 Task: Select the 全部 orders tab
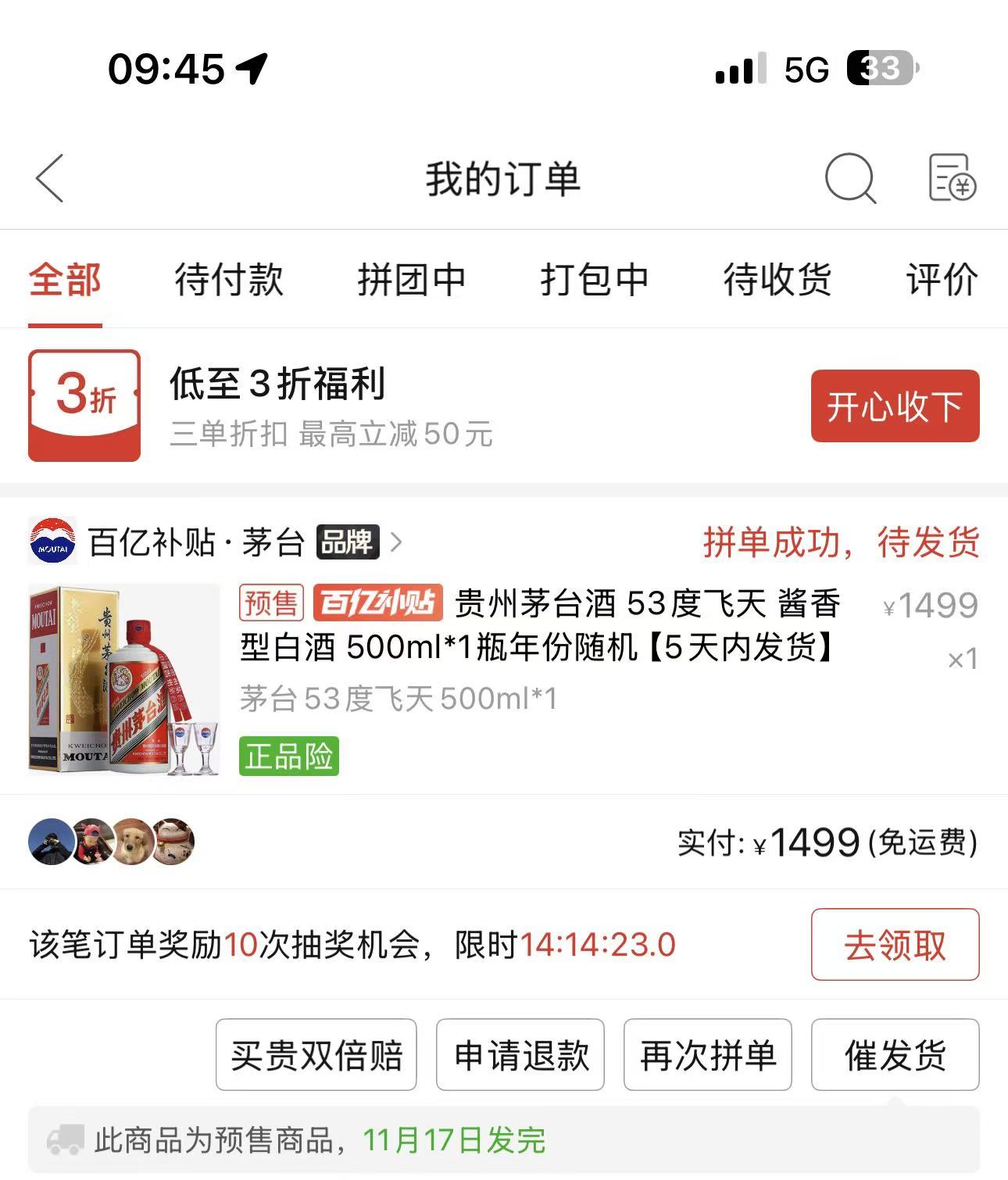coord(65,280)
